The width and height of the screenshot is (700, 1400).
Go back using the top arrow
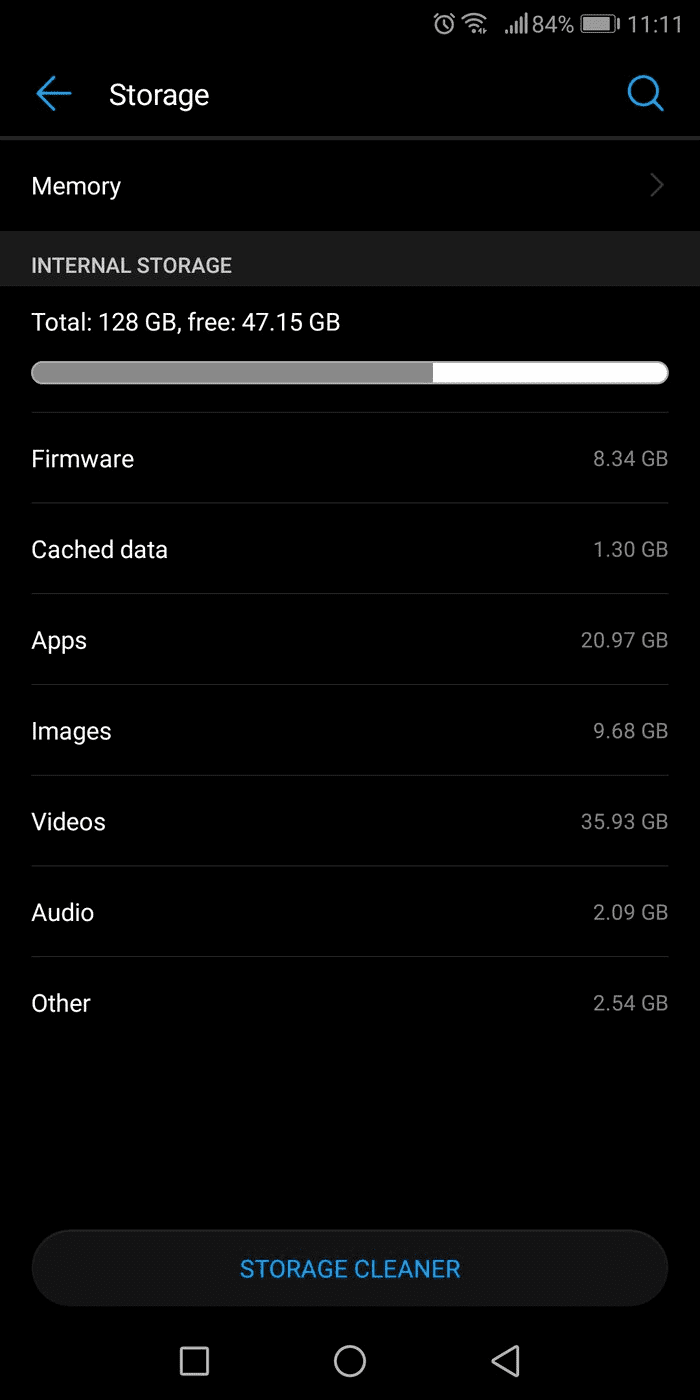coord(54,95)
